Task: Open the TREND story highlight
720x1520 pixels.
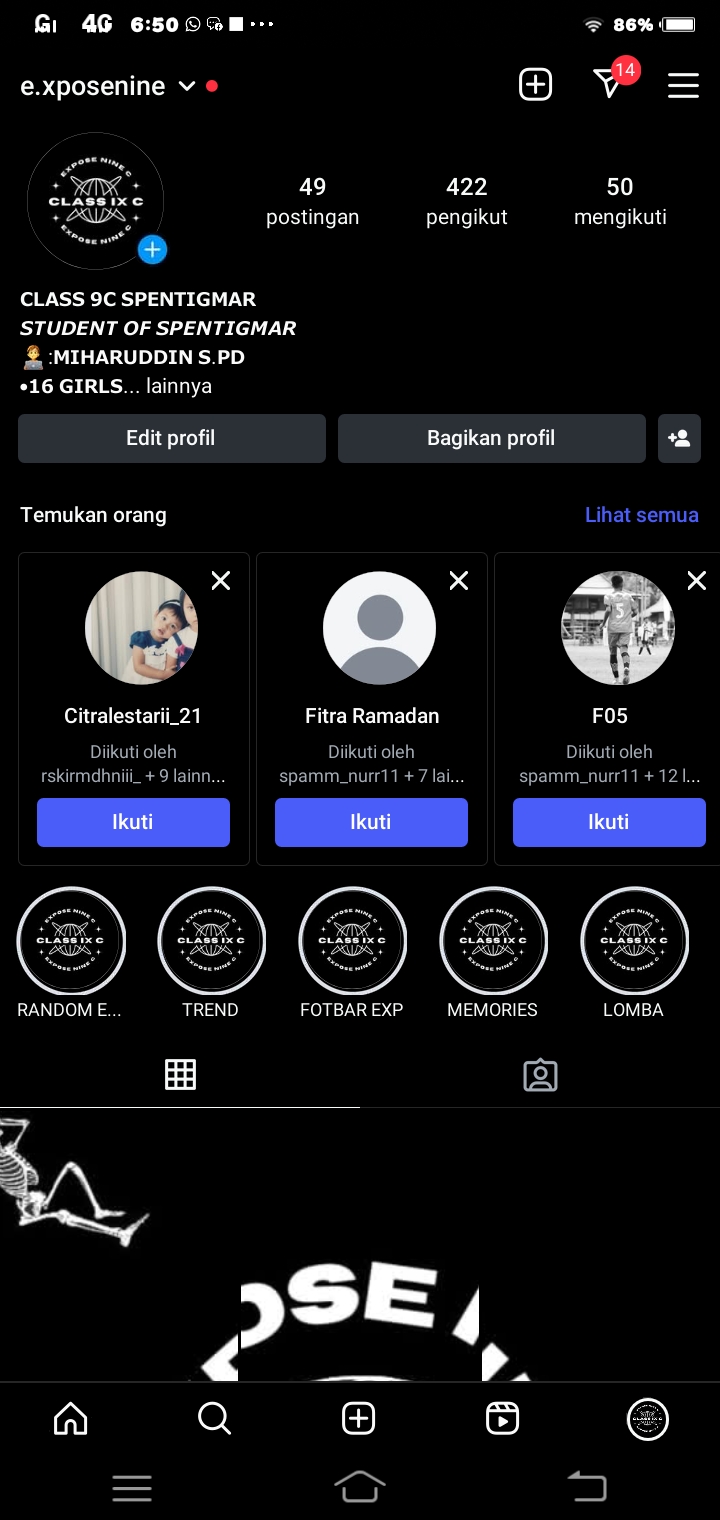Action: (x=211, y=941)
